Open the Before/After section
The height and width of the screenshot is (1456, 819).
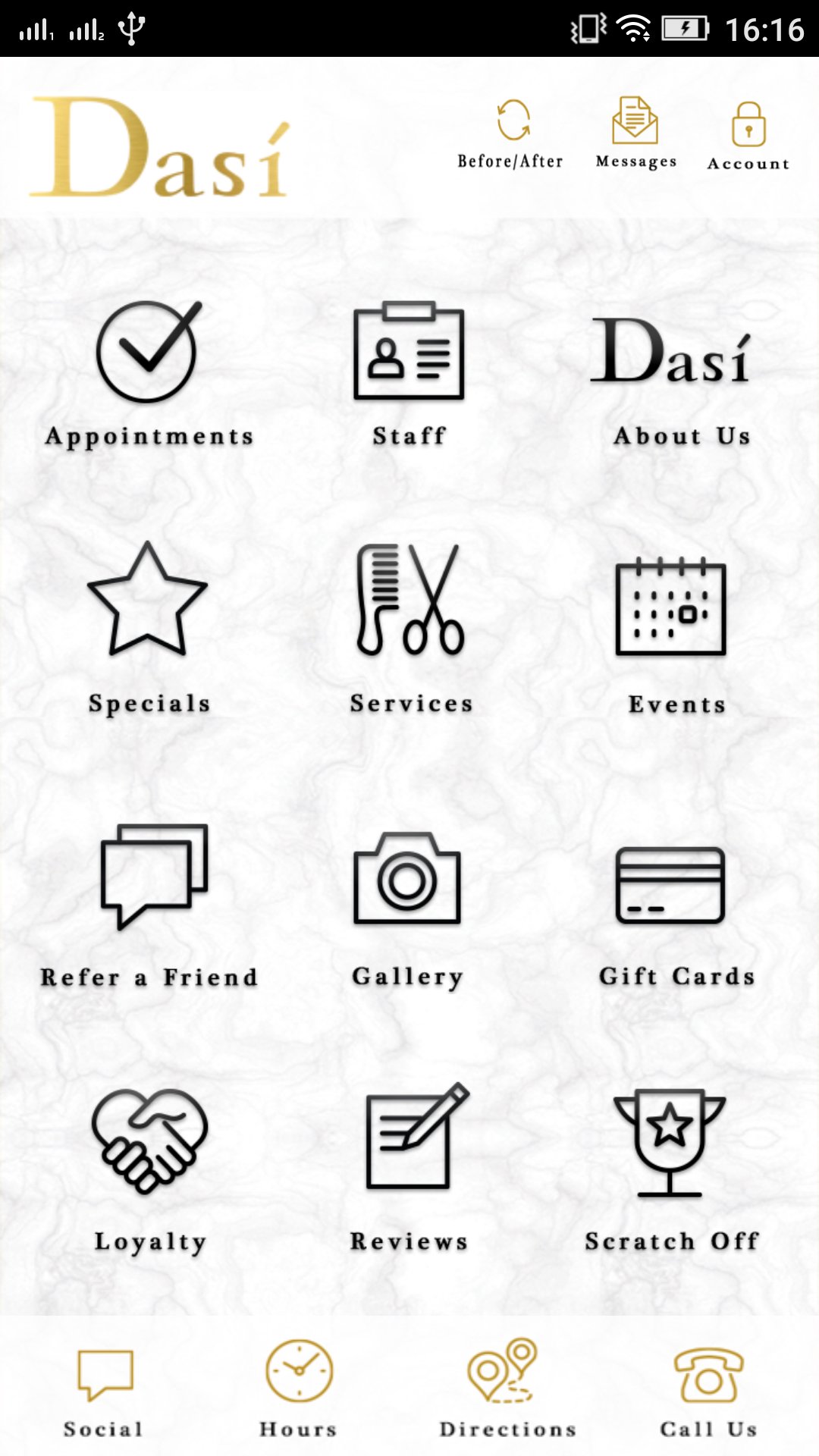click(512, 133)
